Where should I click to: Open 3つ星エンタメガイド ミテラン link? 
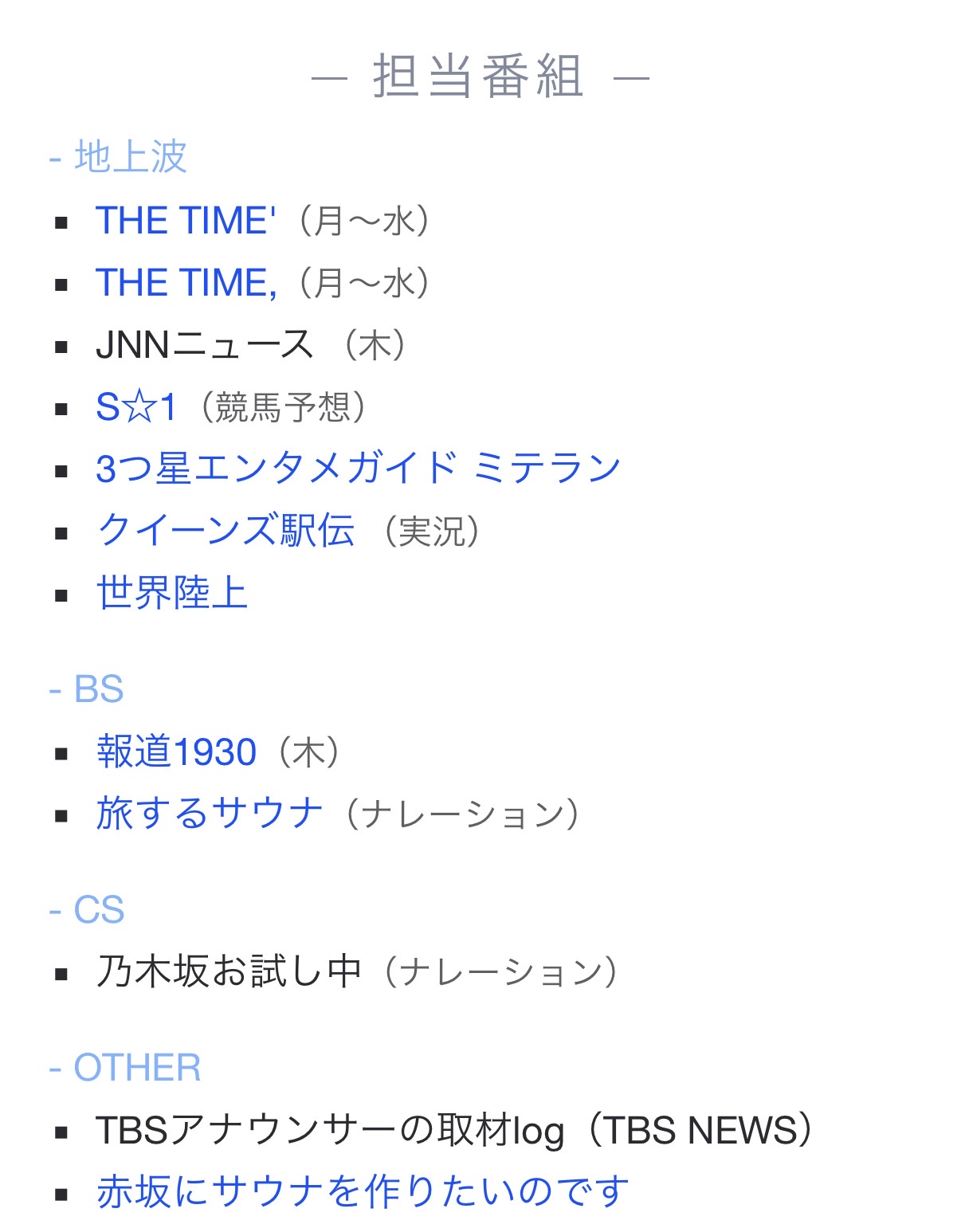[x=358, y=469]
